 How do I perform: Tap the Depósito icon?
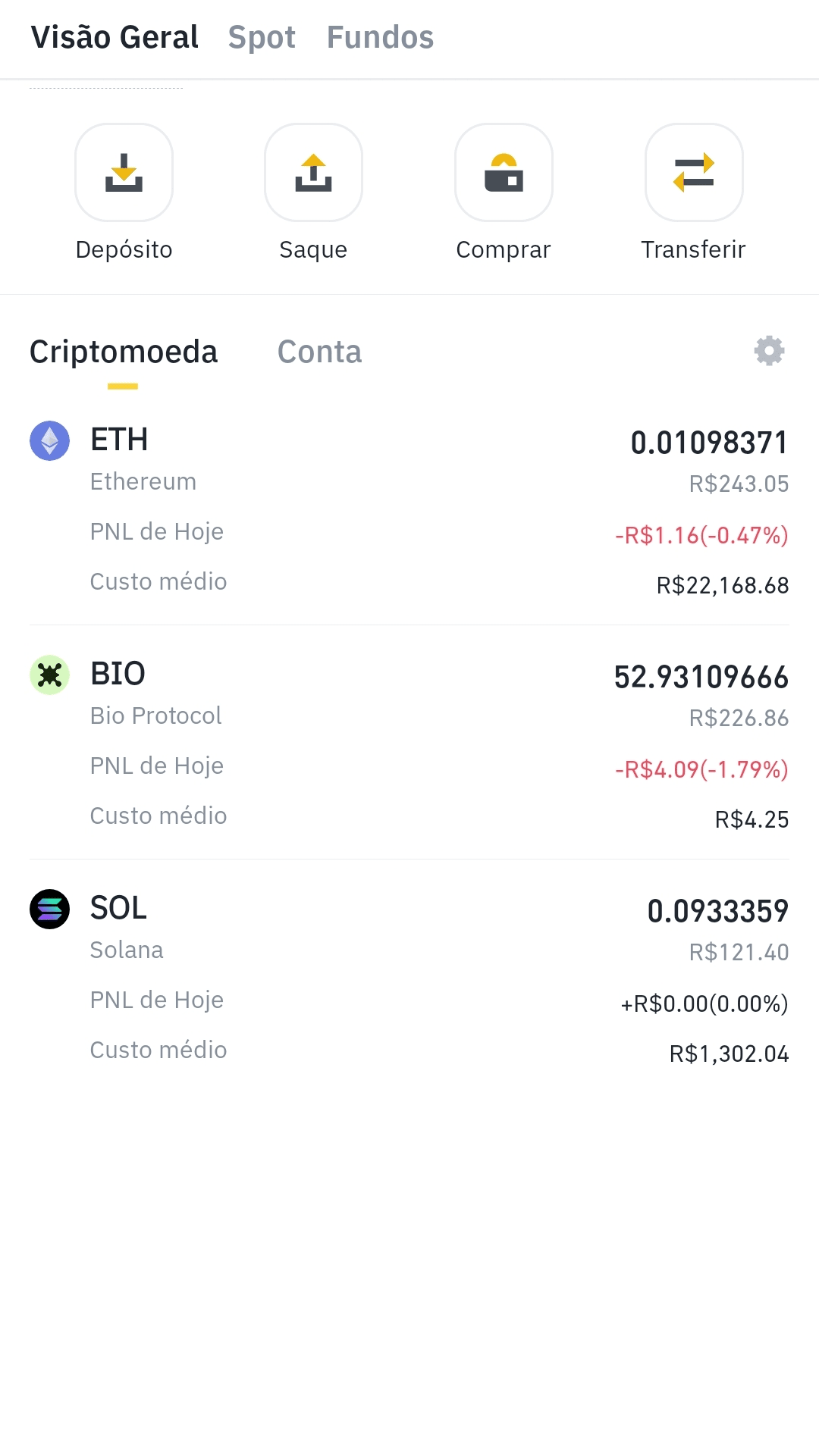pos(124,172)
